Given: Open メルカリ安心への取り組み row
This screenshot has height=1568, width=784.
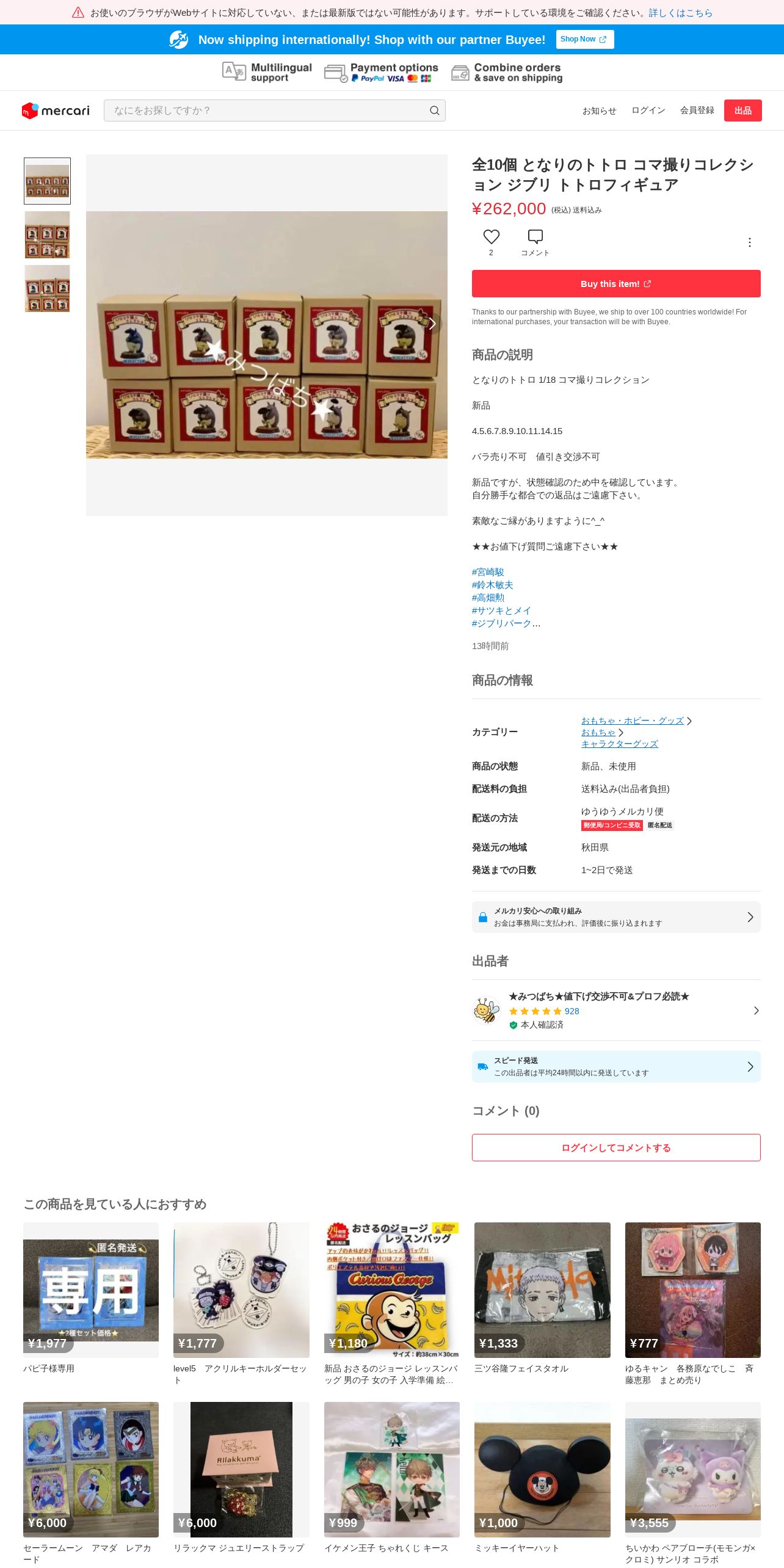Looking at the screenshot, I should (x=615, y=917).
